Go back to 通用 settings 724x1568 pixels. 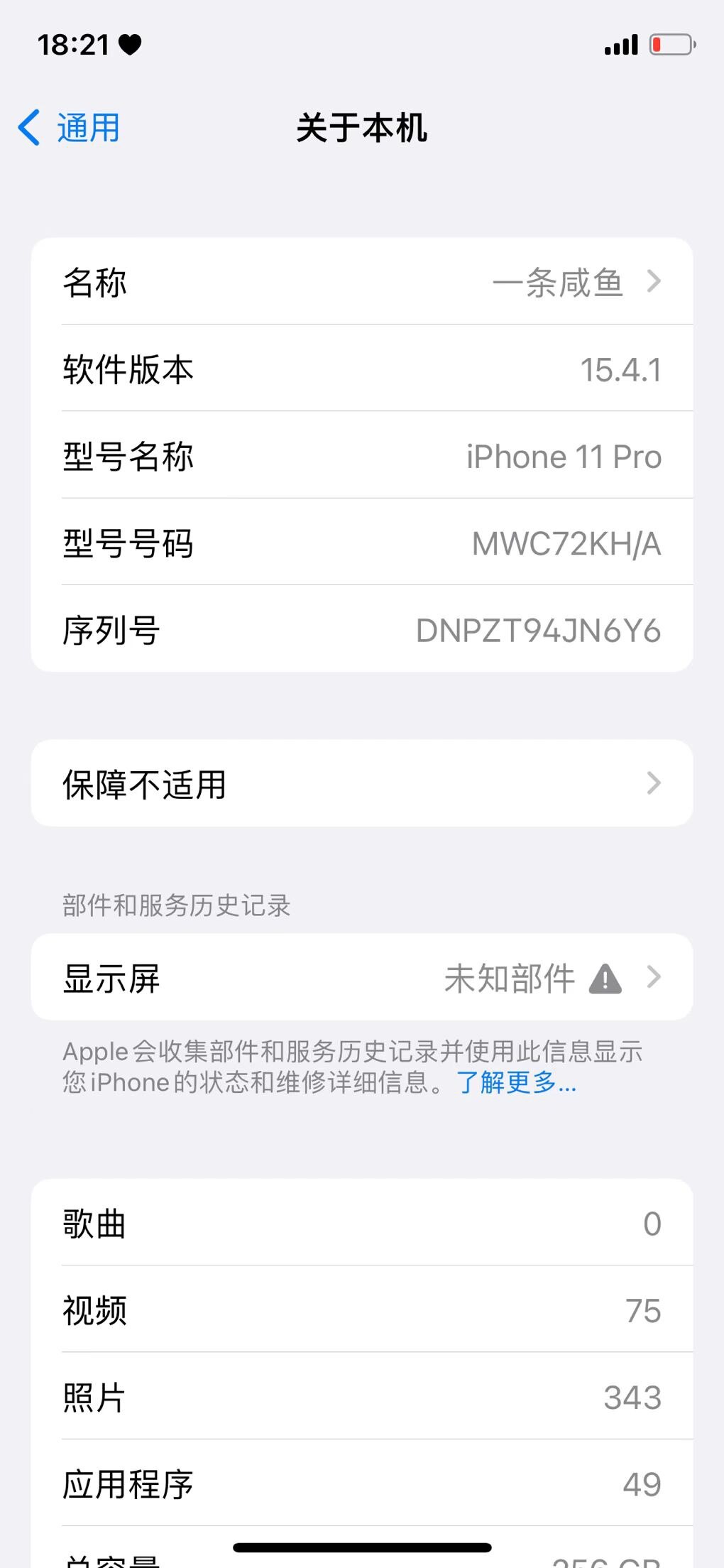tap(69, 128)
